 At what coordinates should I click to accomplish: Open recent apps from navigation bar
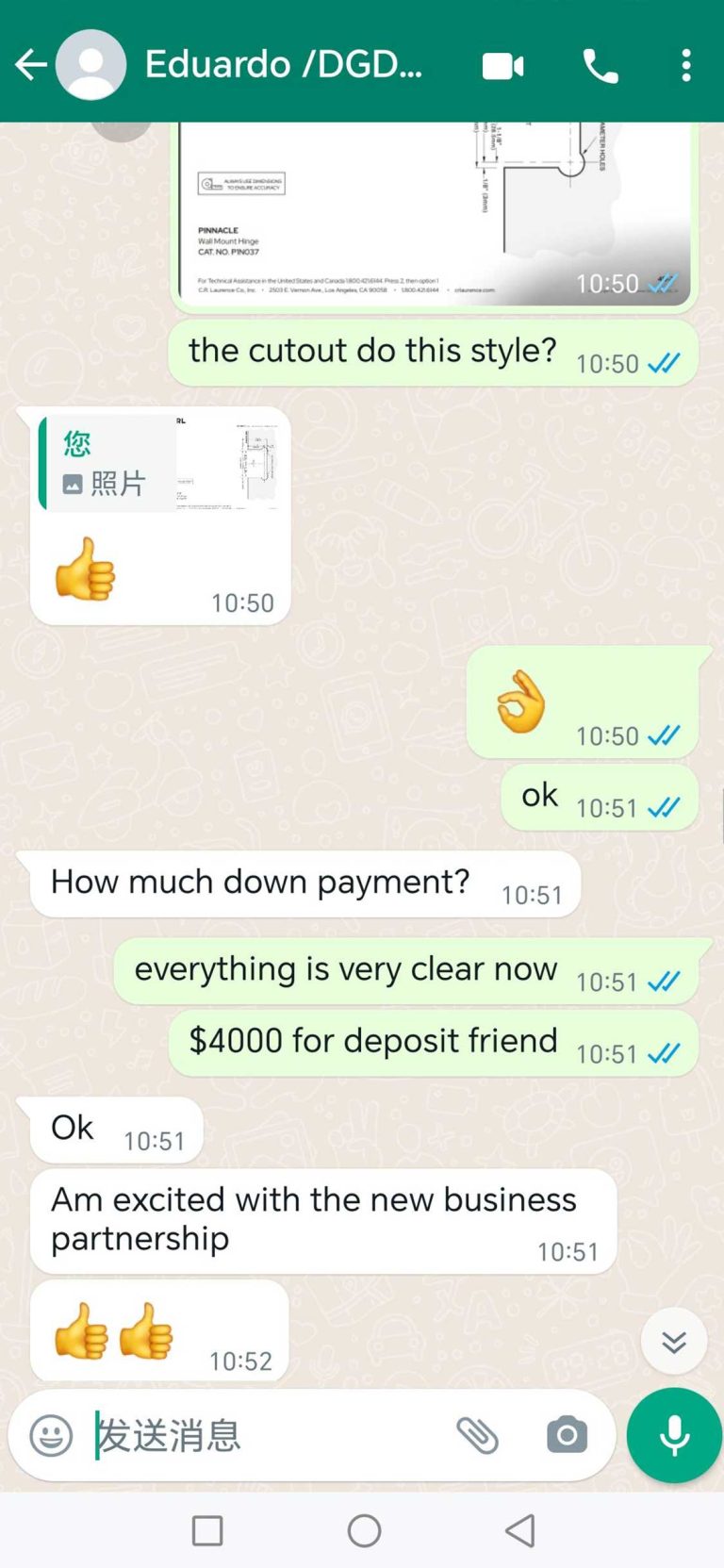tap(207, 1530)
